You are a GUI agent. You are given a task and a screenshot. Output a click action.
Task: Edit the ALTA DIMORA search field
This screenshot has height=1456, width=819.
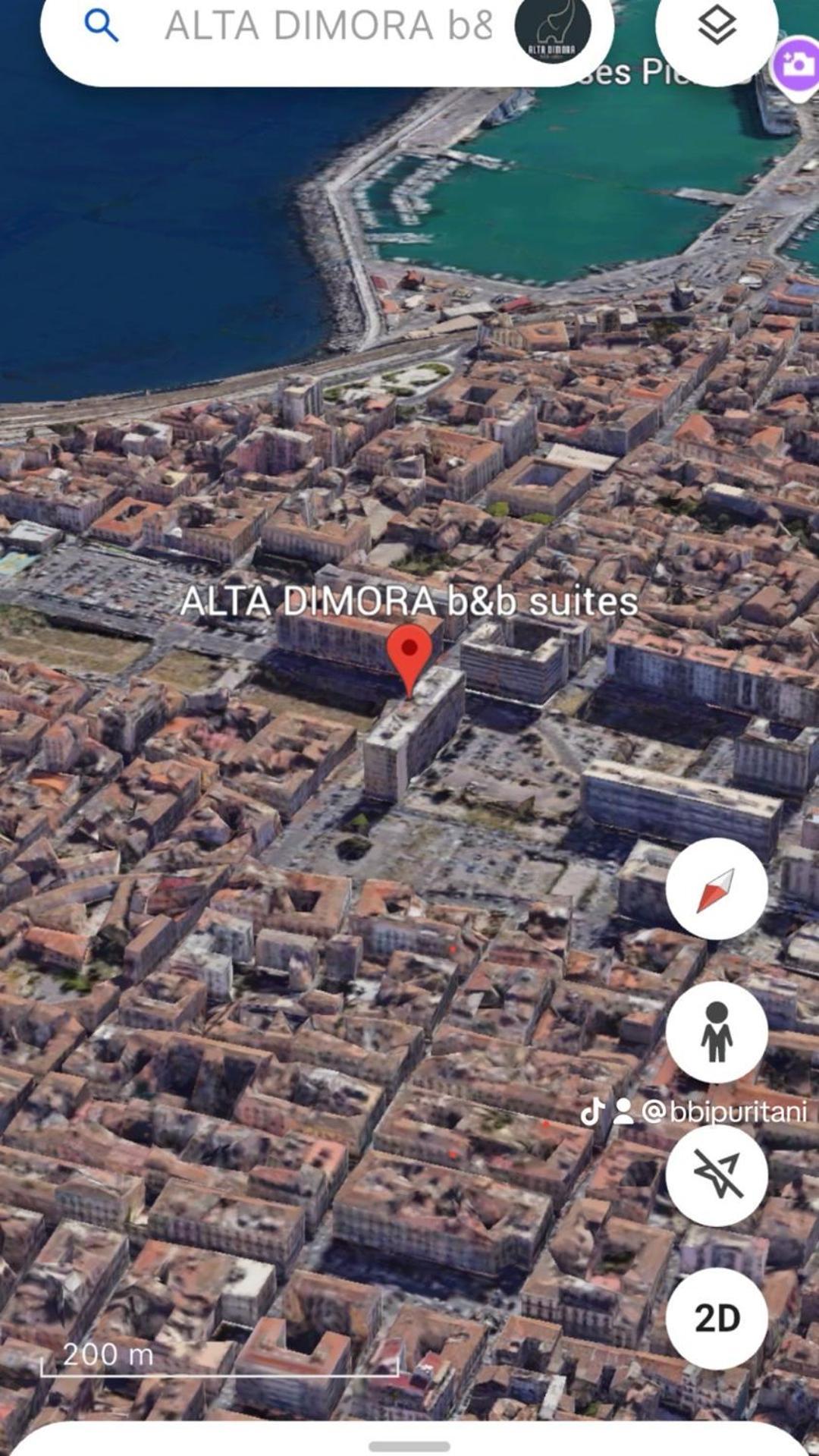pyautogui.click(x=328, y=26)
